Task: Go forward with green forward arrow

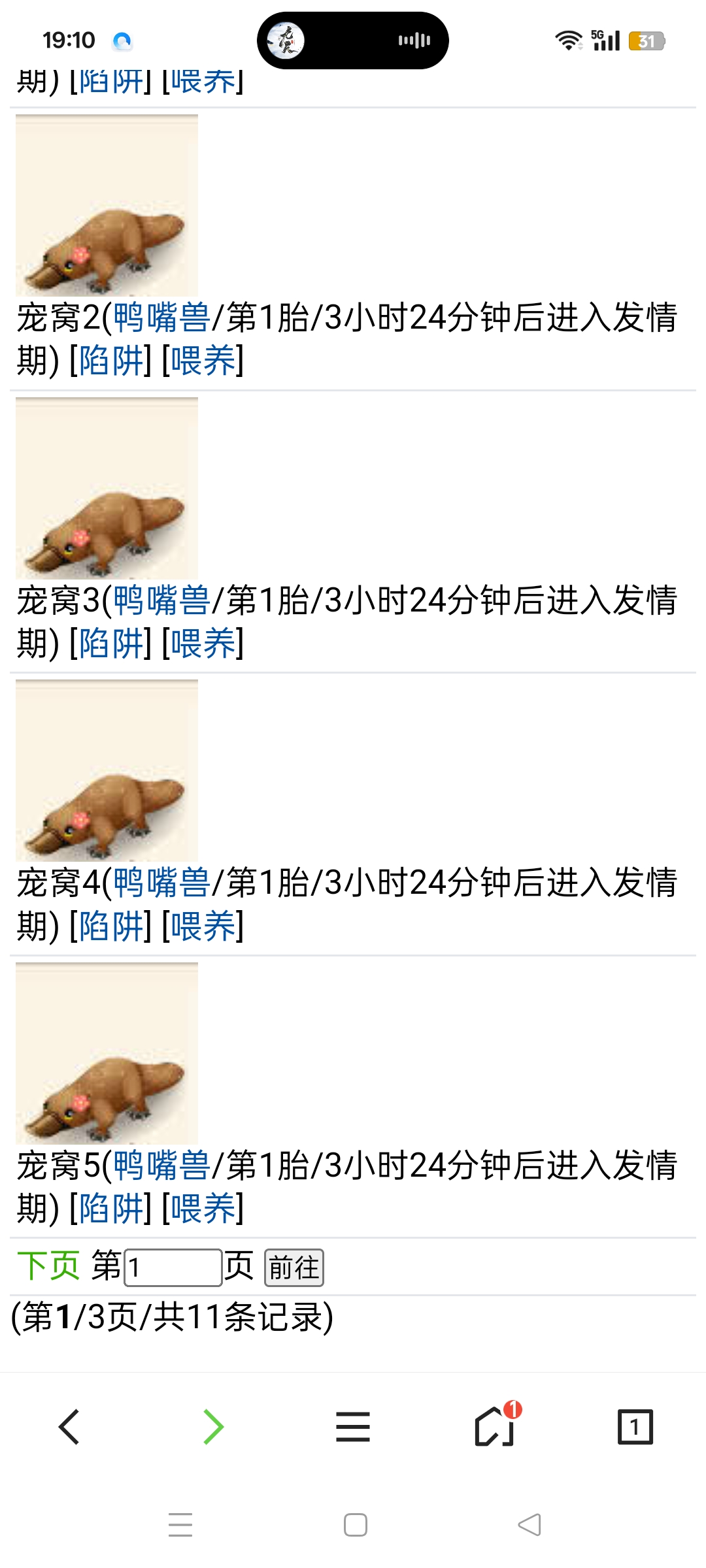Action: 213,1427
